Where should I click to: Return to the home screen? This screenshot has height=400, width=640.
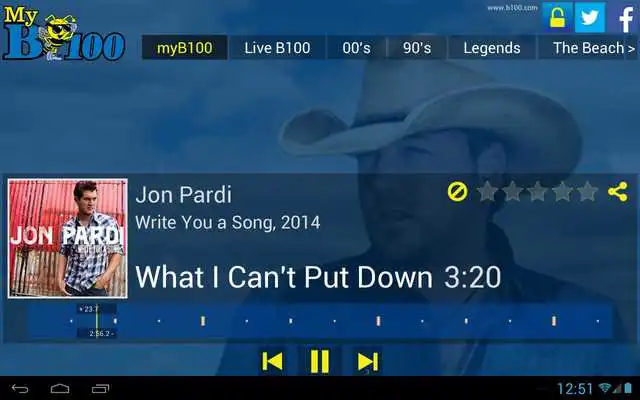point(60,388)
